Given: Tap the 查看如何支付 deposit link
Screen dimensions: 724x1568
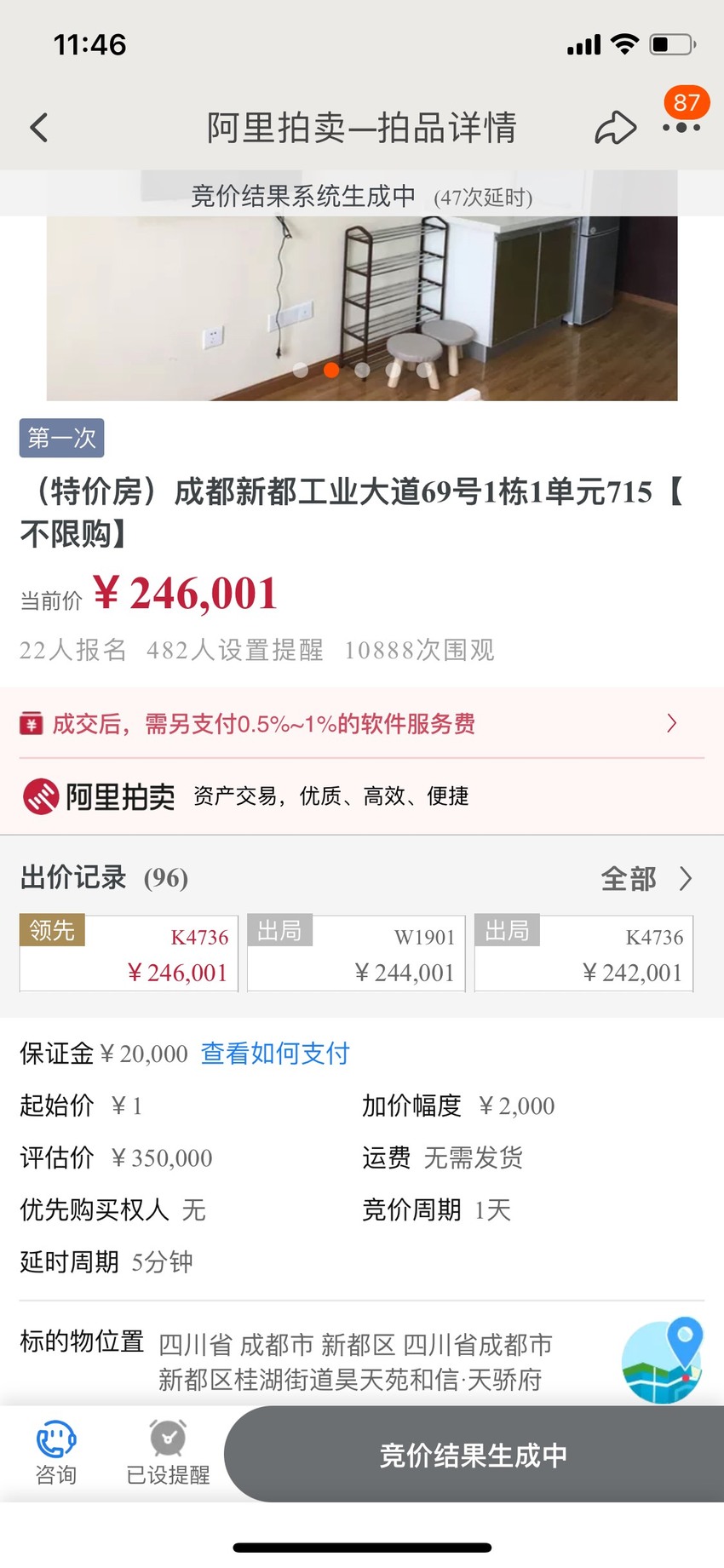Looking at the screenshot, I should point(275,1054).
